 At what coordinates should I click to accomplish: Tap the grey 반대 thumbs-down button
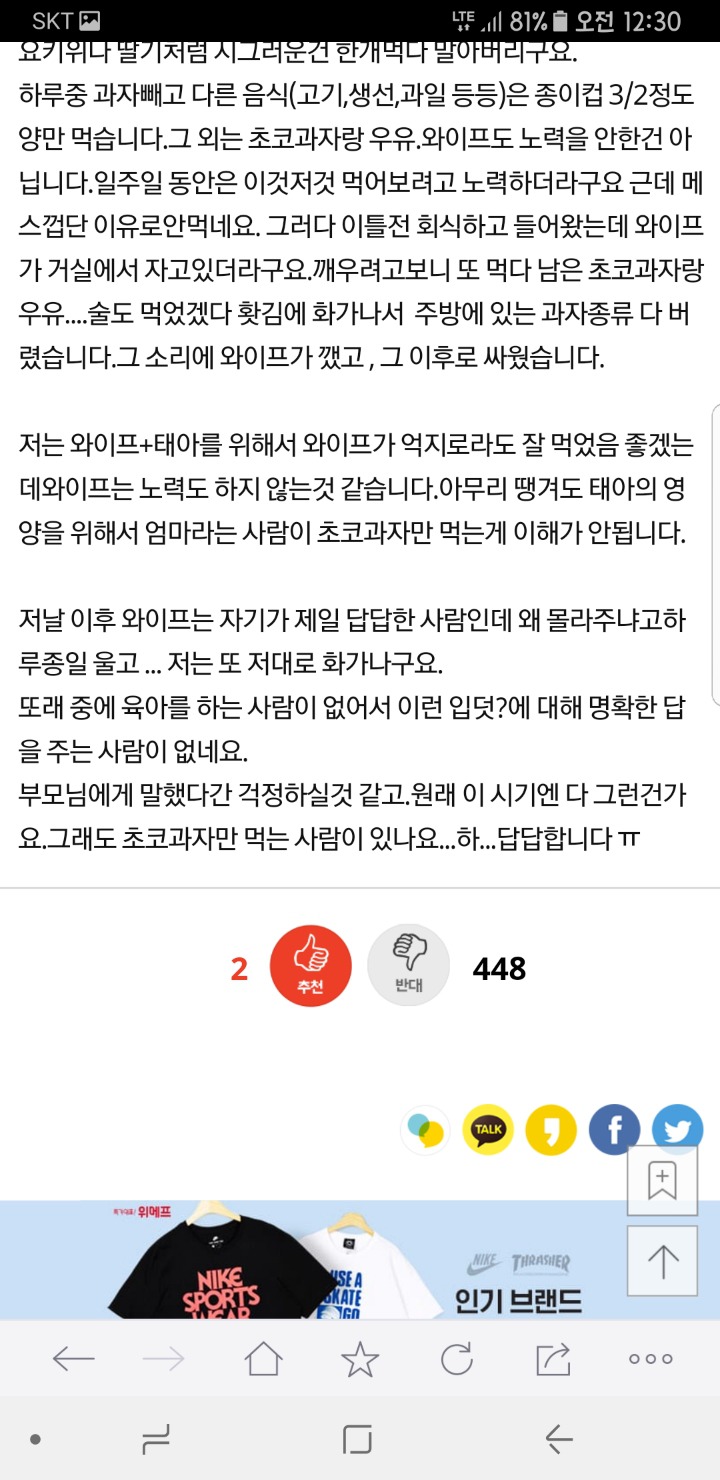point(408,966)
